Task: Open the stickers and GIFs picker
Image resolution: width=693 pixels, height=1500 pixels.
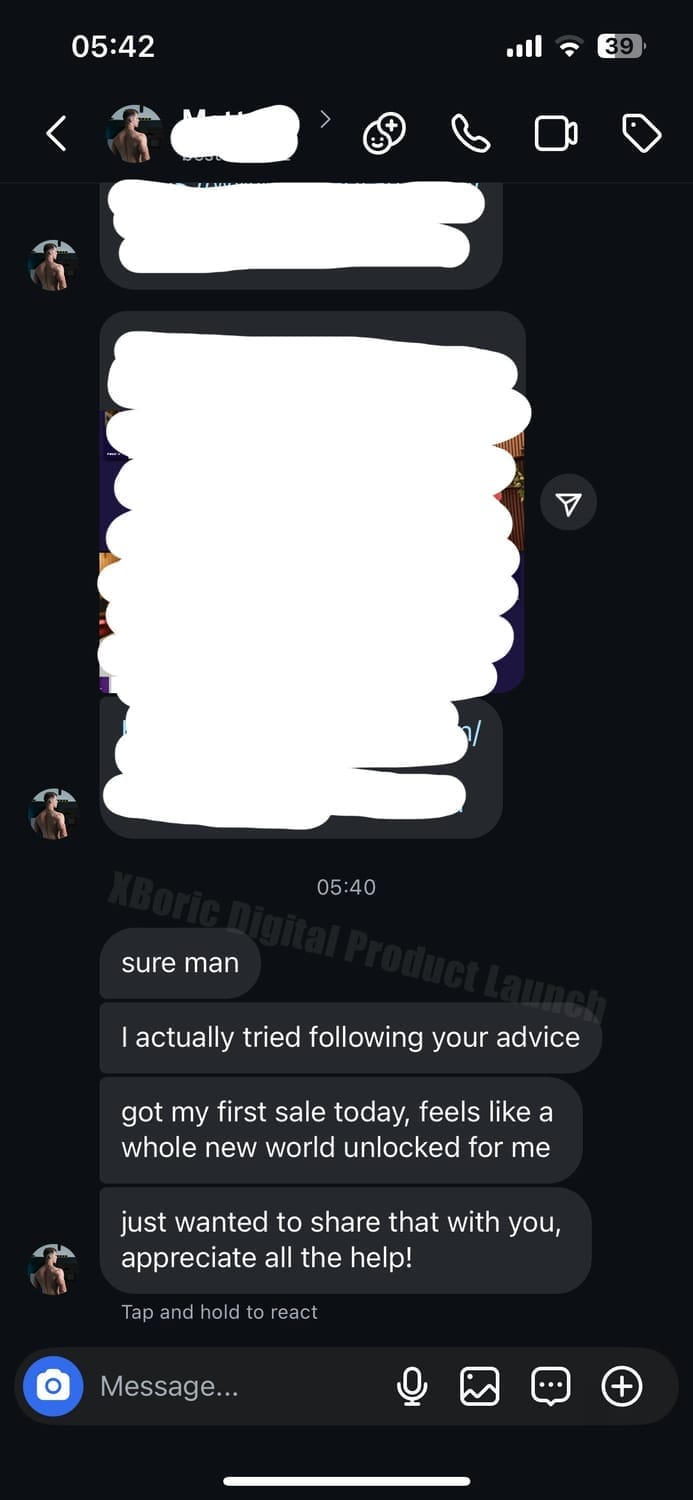Action: 551,1386
